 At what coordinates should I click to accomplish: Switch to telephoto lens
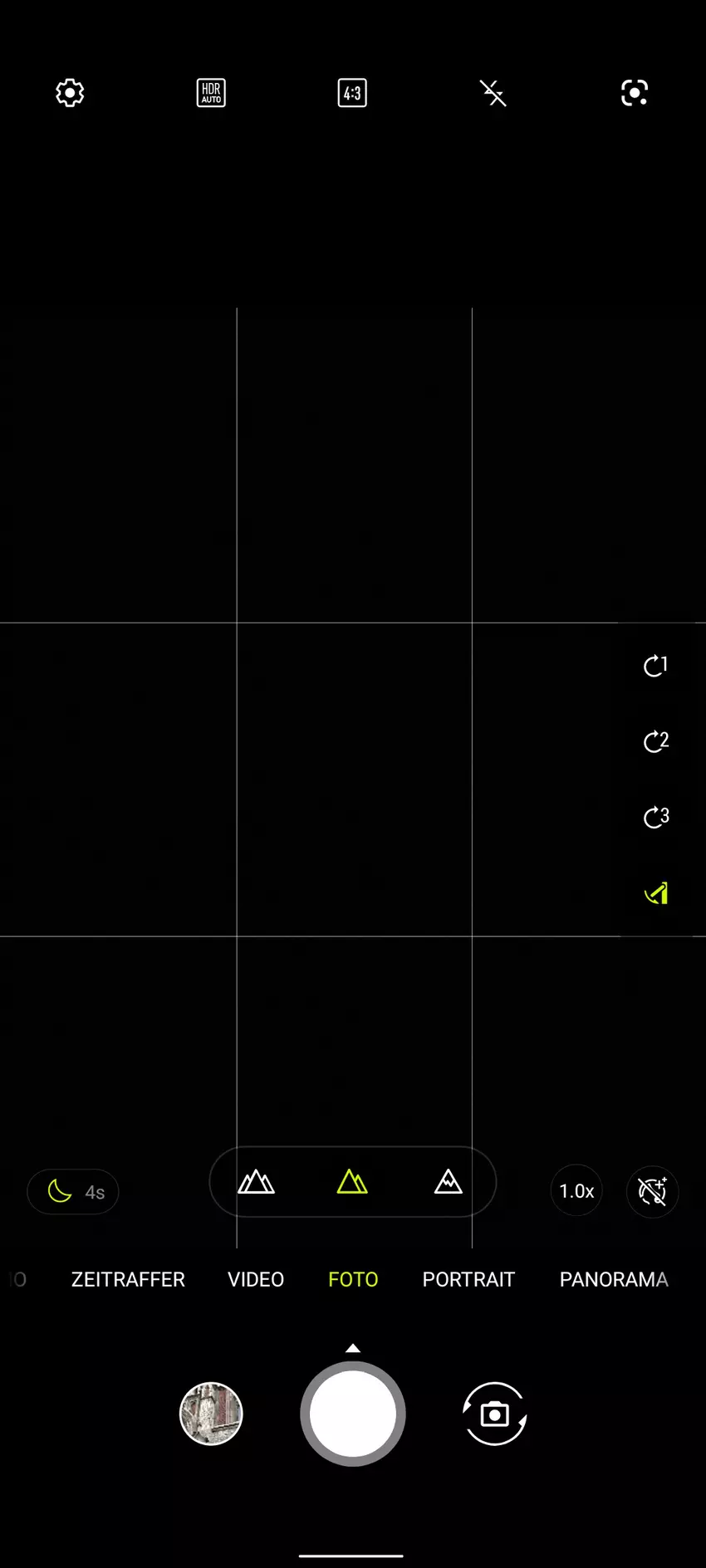[x=449, y=1182]
